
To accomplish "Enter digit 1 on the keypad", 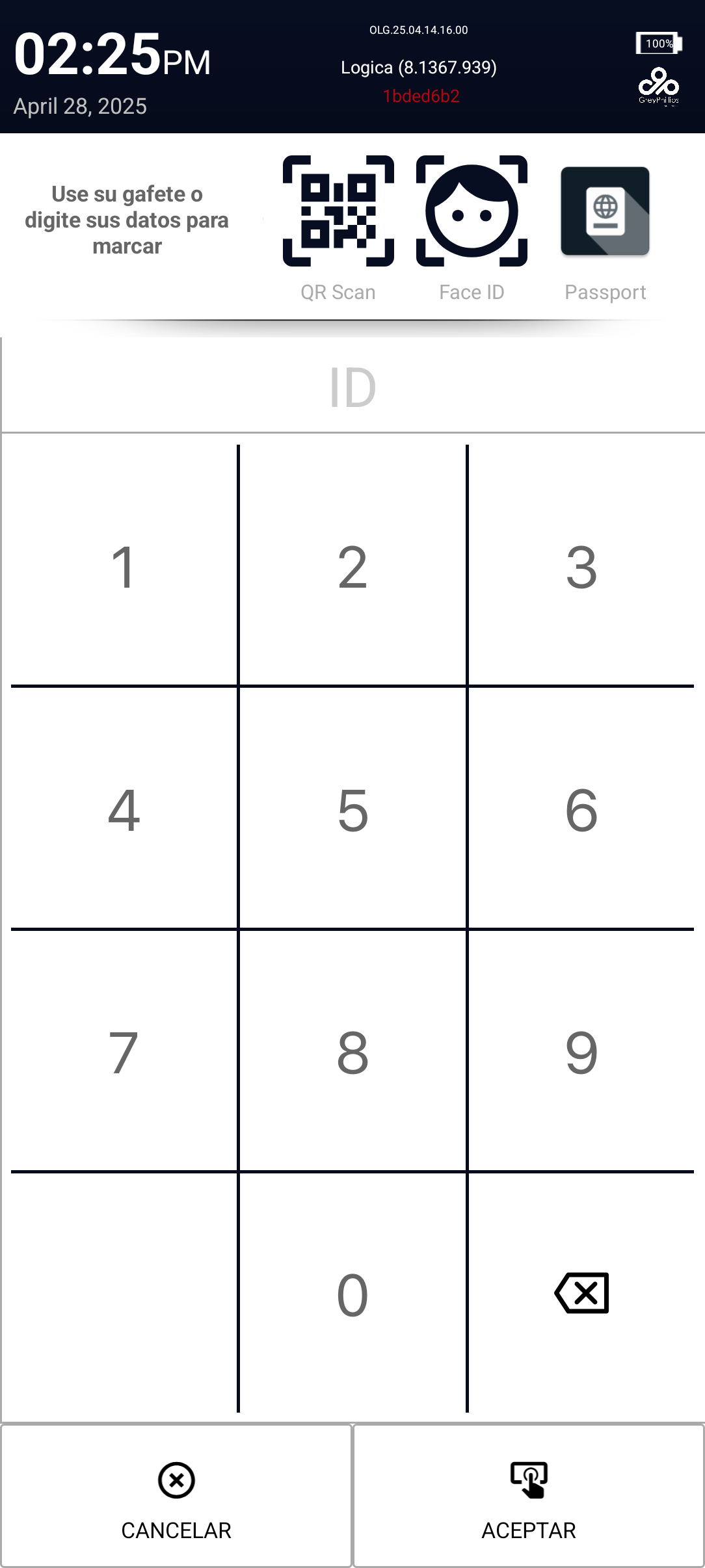I will 124,566.
